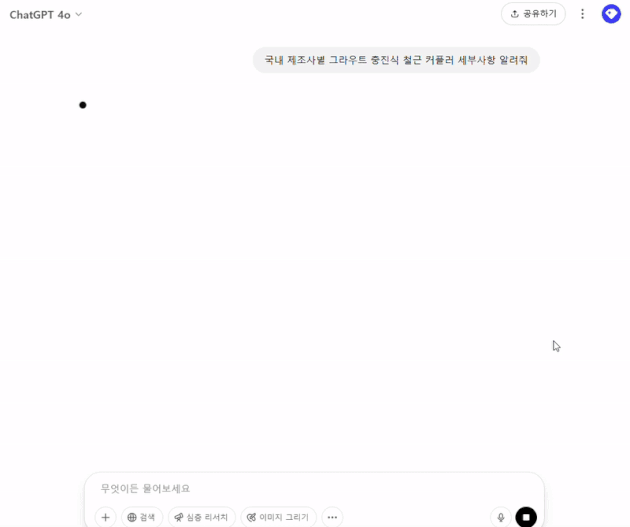Tap the 공유하기 share button
This screenshot has width=630, height=527.
533,14
